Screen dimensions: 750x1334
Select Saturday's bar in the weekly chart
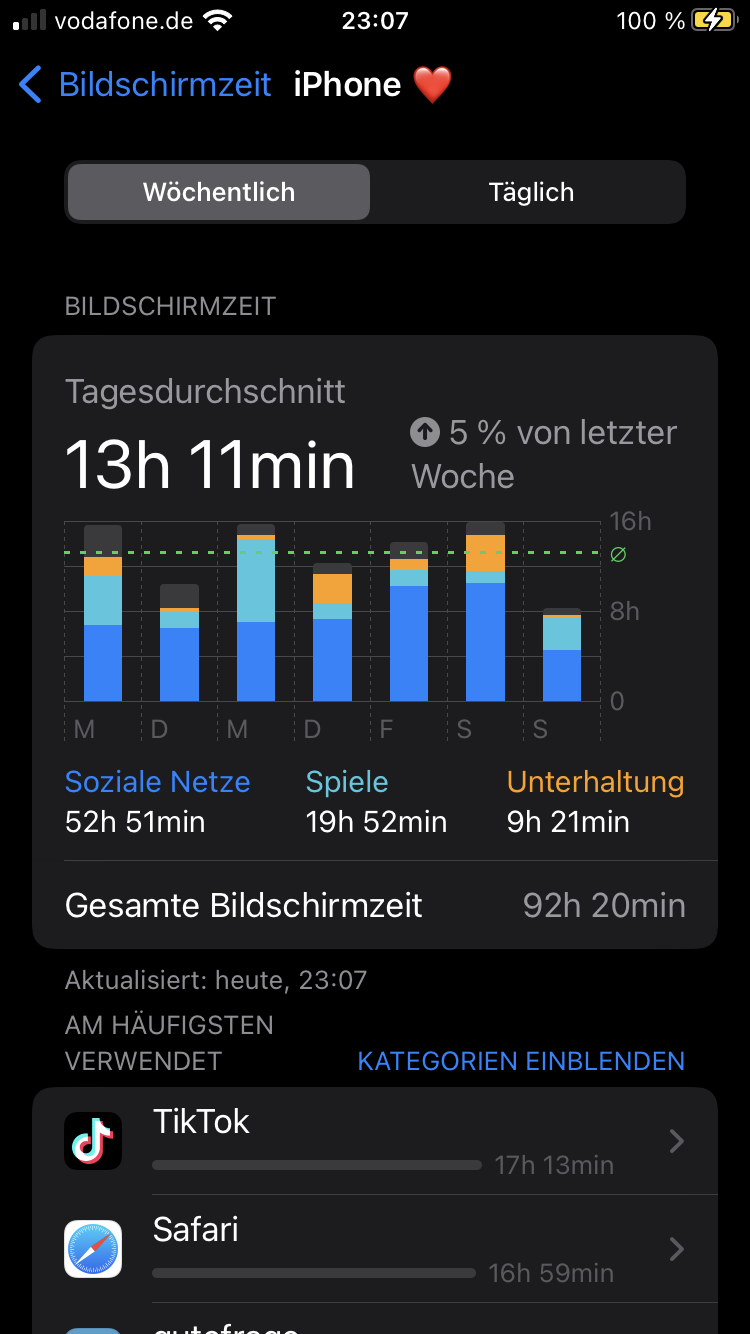[485, 620]
